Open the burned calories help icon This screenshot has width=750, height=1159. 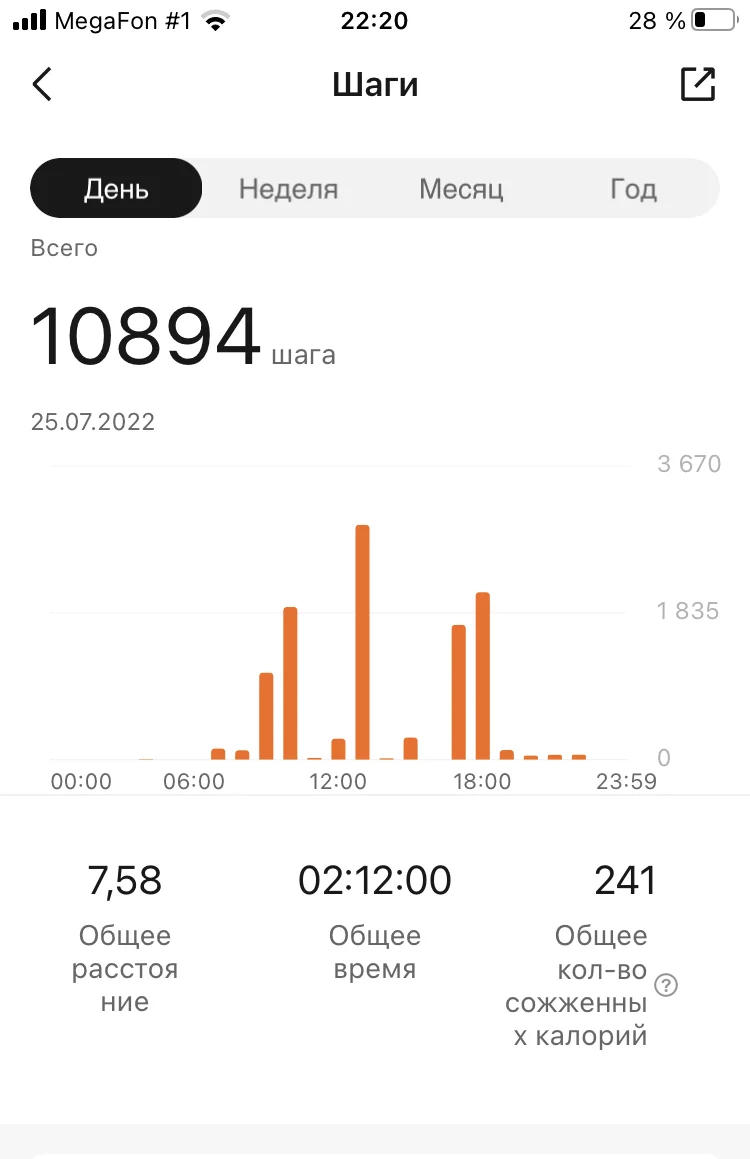click(666, 985)
